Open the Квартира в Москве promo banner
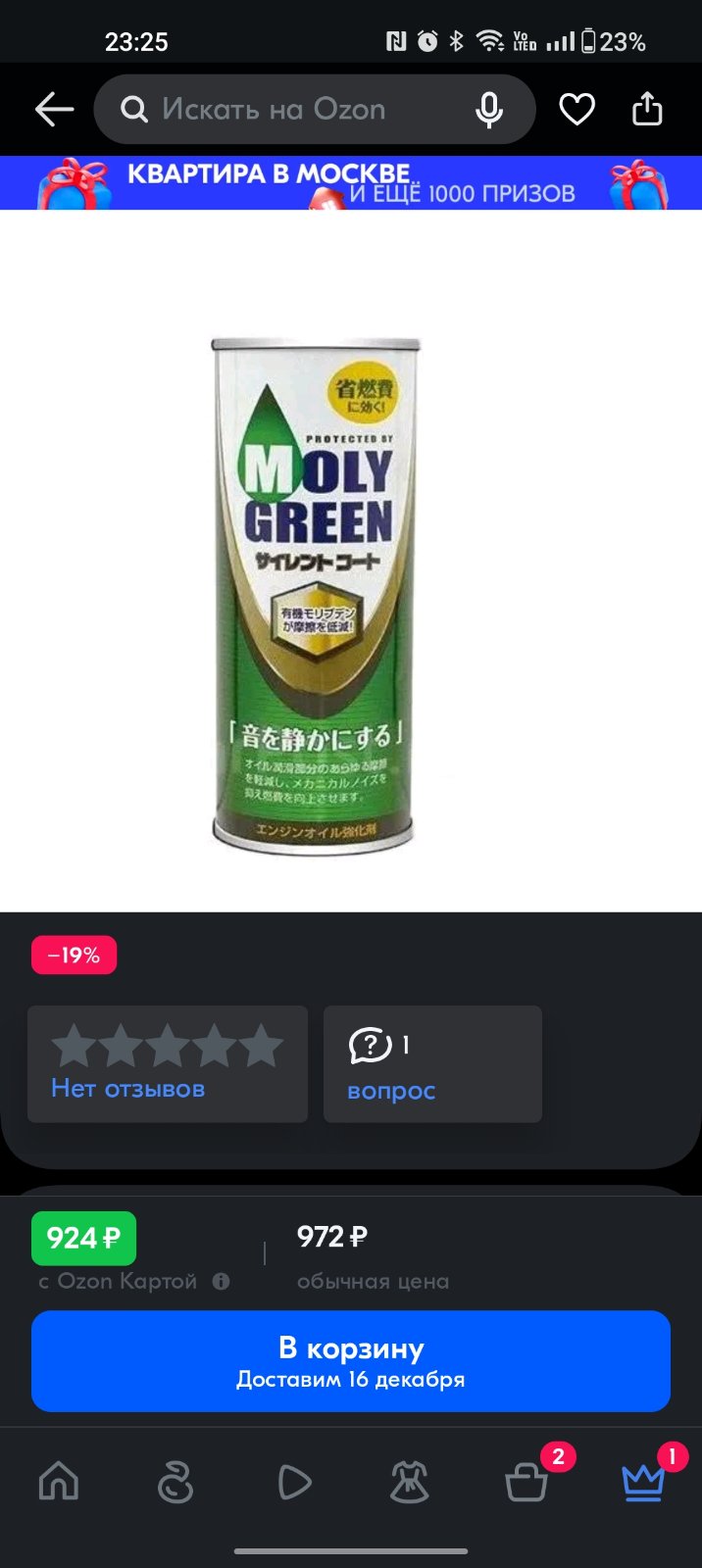This screenshot has height=1568, width=702. (x=351, y=183)
